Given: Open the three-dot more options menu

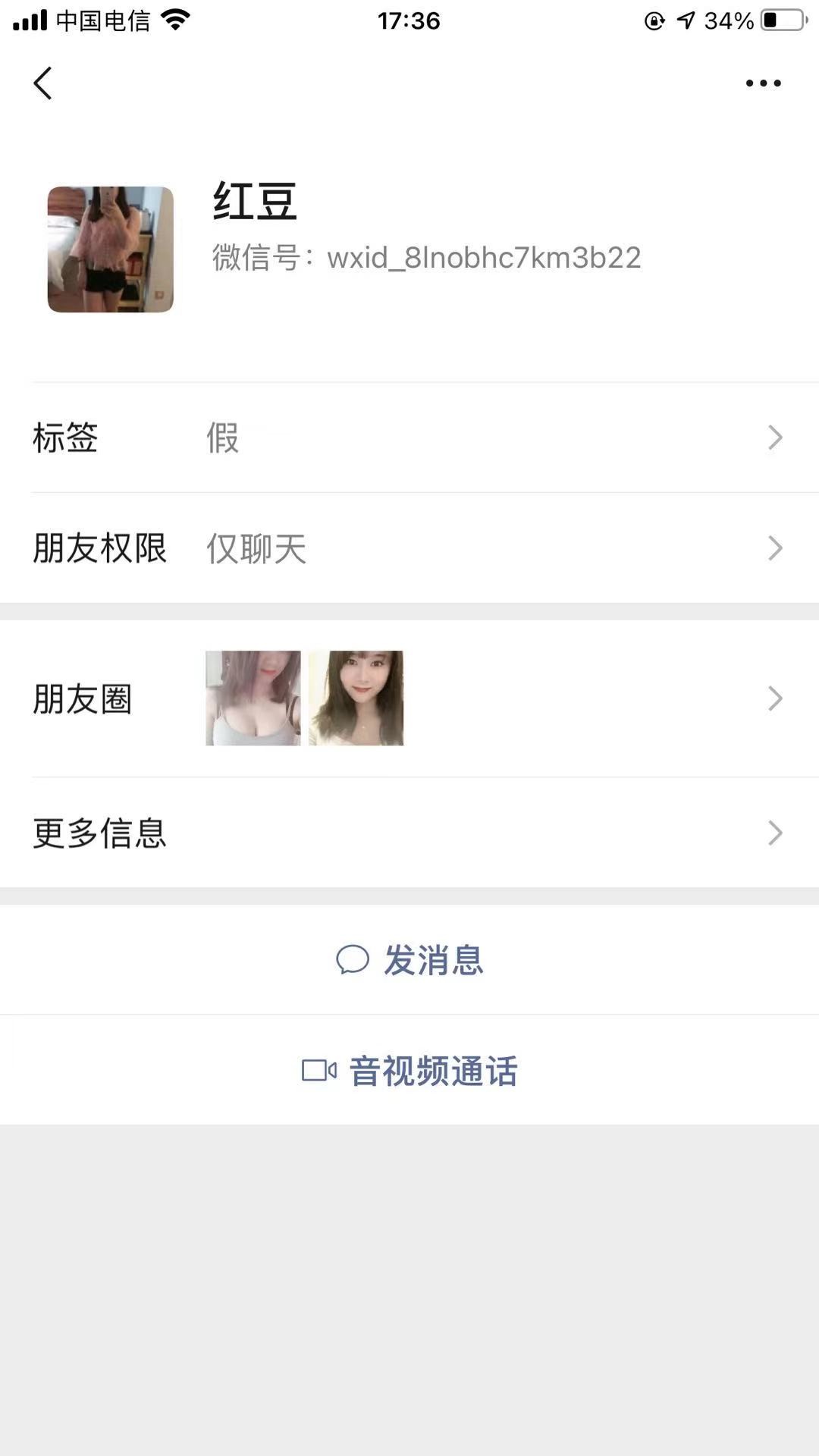Looking at the screenshot, I should [x=763, y=83].
